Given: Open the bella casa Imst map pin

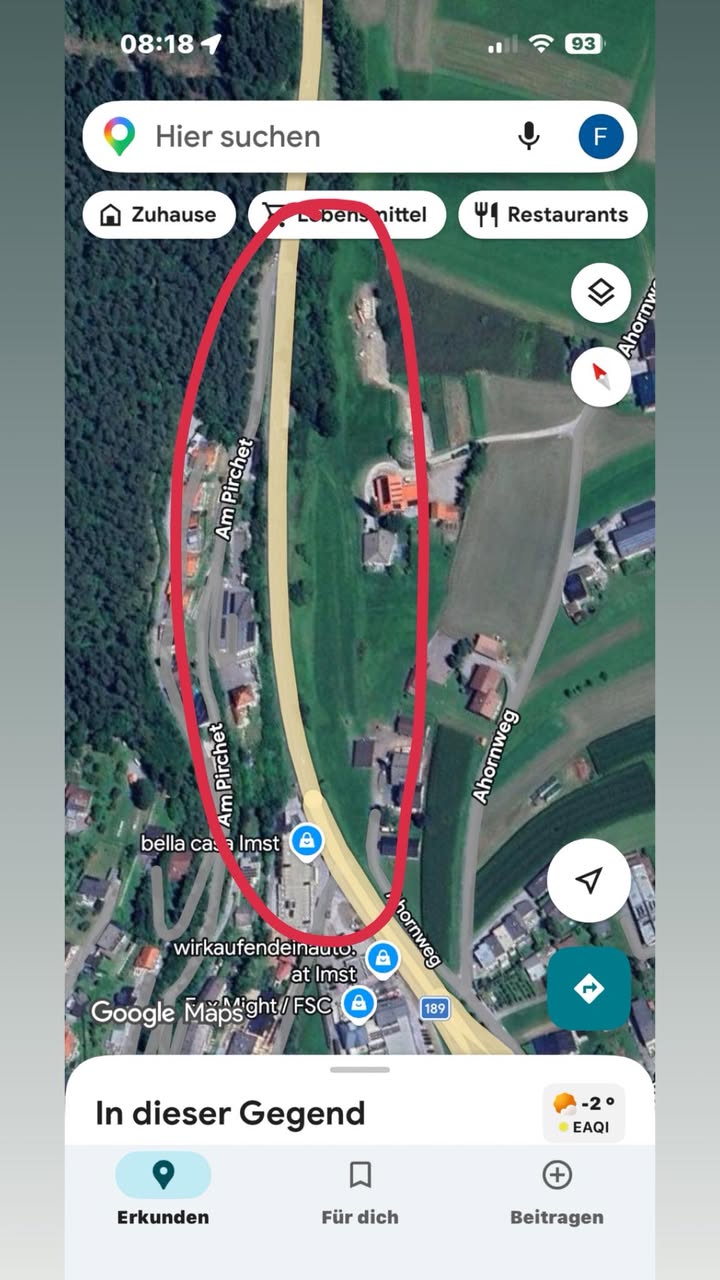Looking at the screenshot, I should click(x=306, y=842).
